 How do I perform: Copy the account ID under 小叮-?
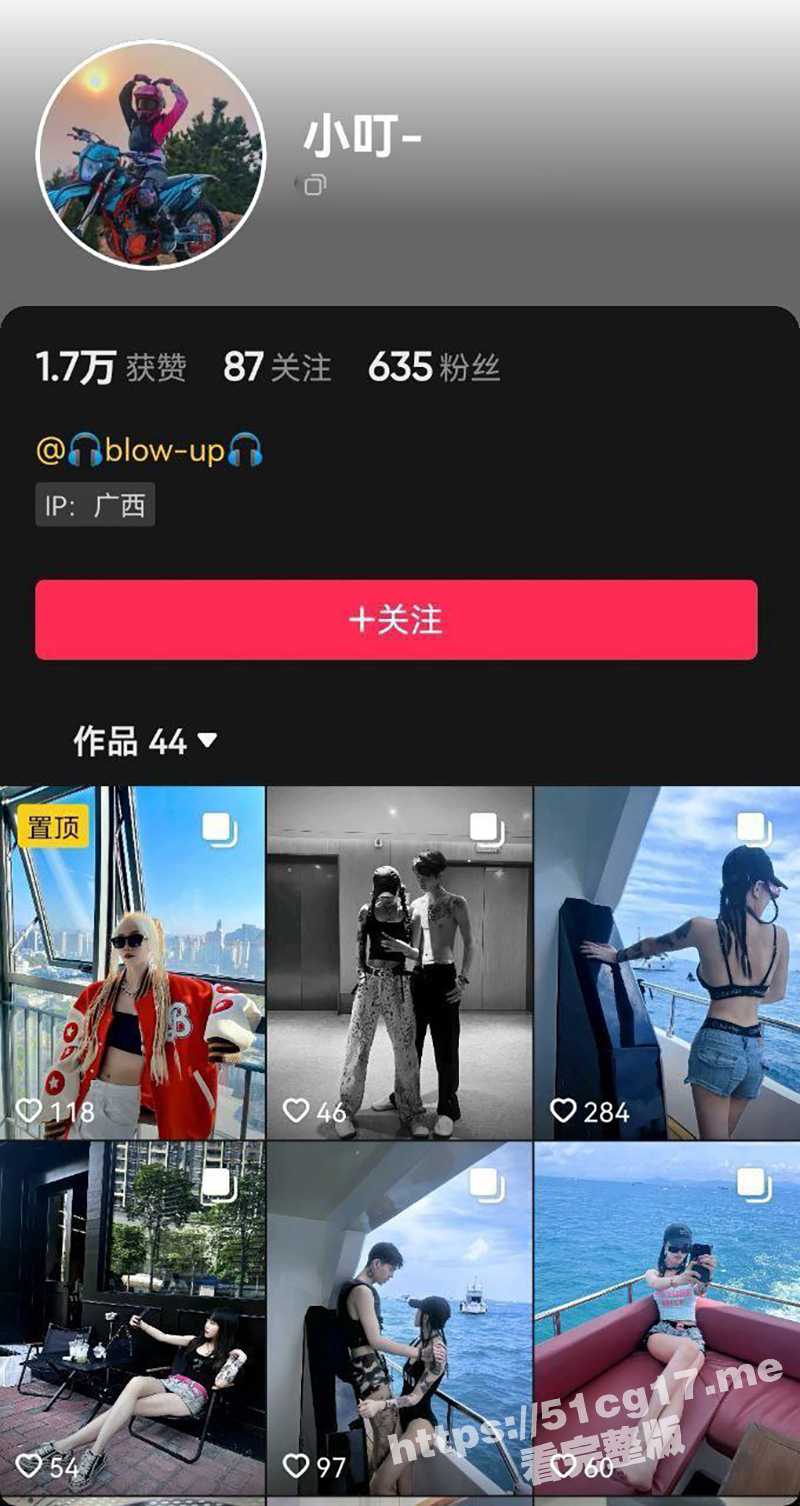point(315,185)
